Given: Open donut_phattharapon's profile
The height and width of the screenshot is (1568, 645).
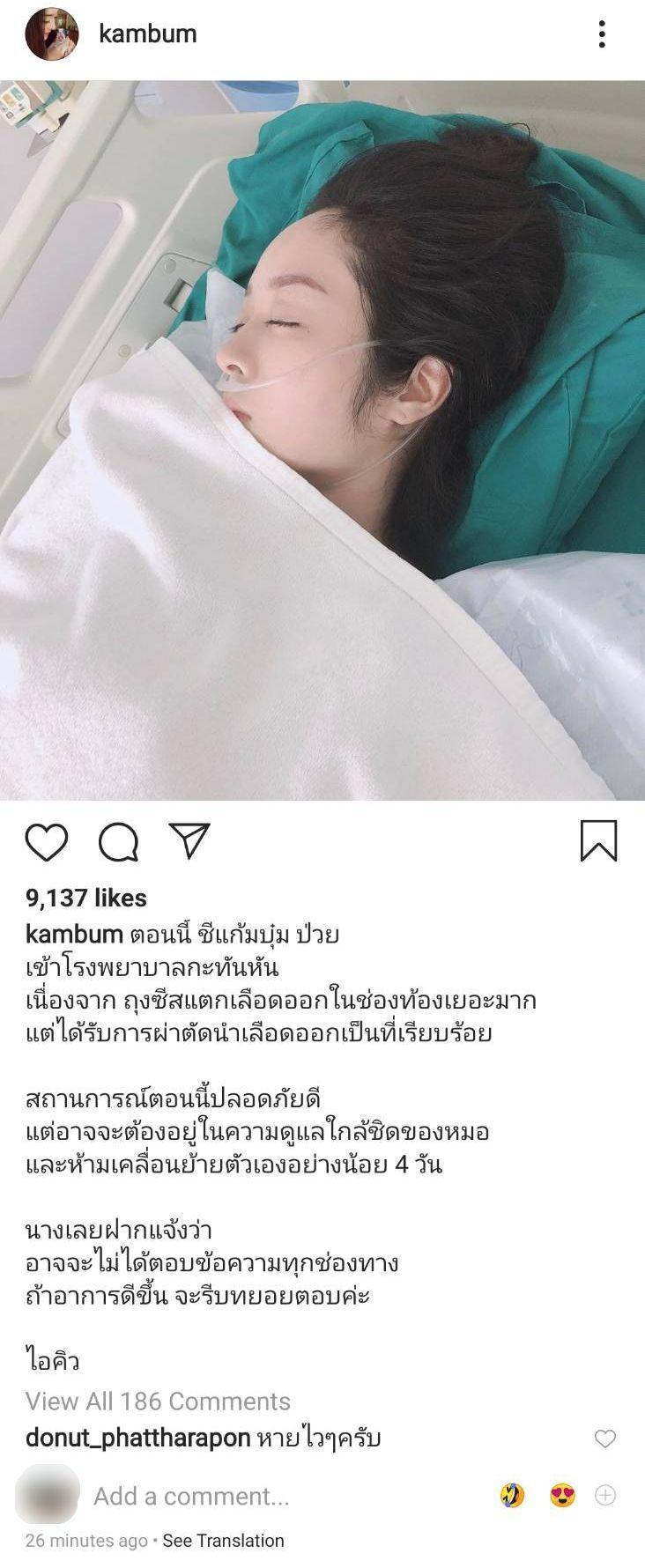Looking at the screenshot, I should [x=138, y=1439].
